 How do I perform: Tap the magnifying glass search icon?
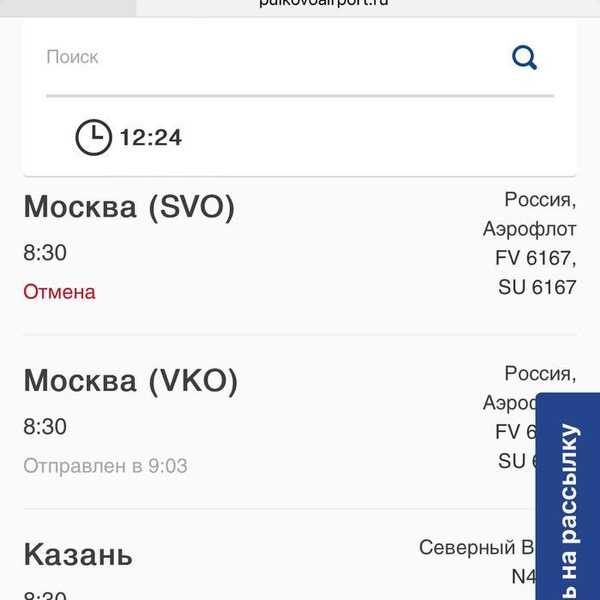[x=524, y=57]
